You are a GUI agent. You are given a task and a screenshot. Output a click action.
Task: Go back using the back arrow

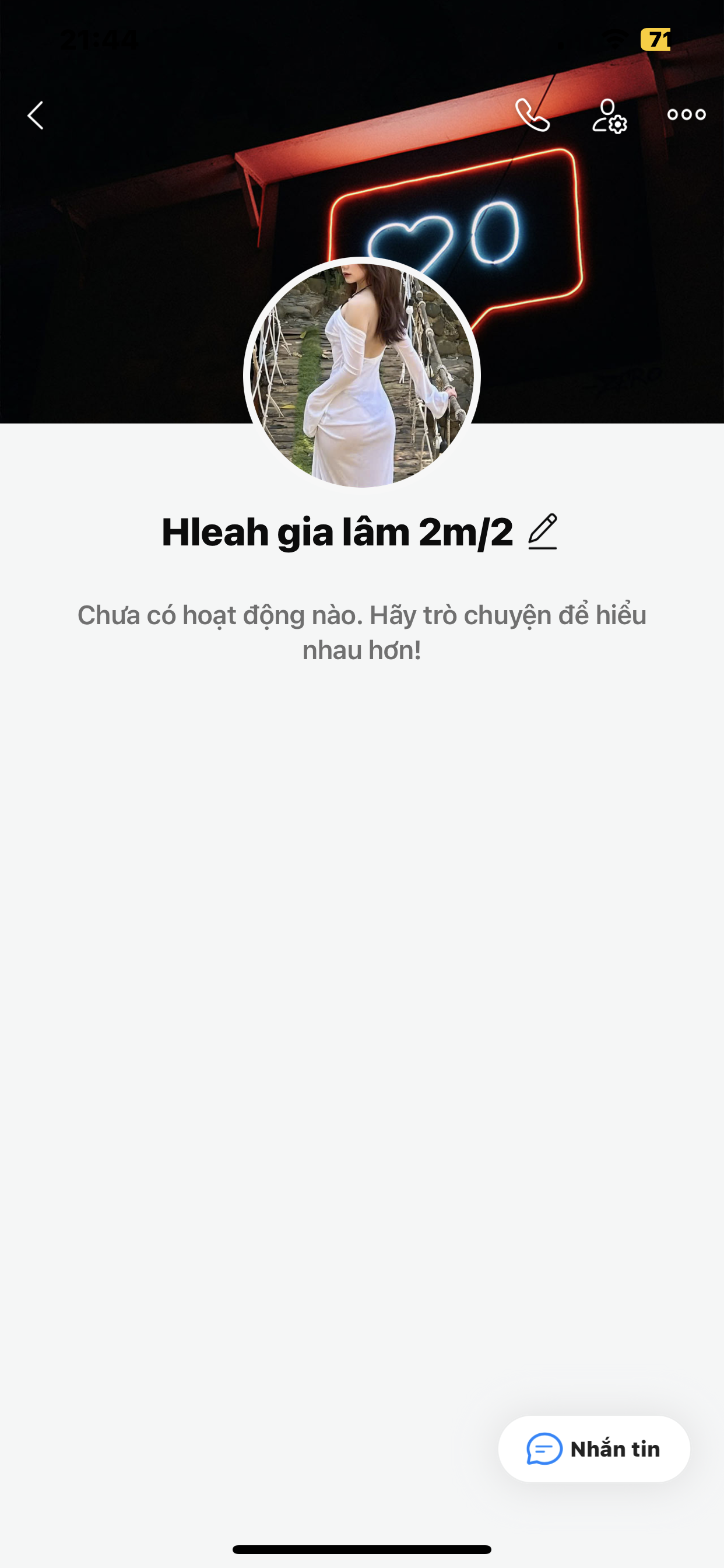click(x=36, y=115)
